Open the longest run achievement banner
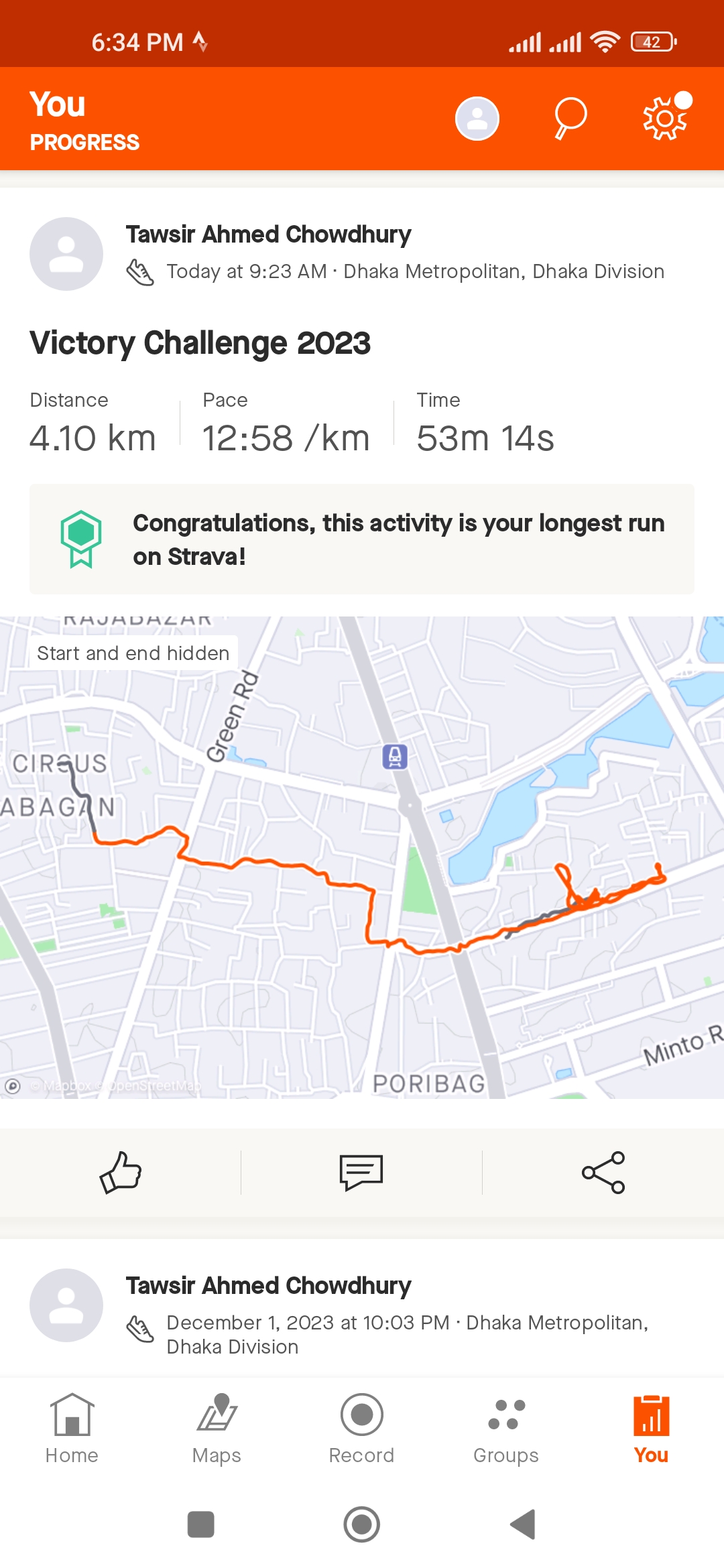Viewport: 724px width, 1568px height. click(362, 539)
